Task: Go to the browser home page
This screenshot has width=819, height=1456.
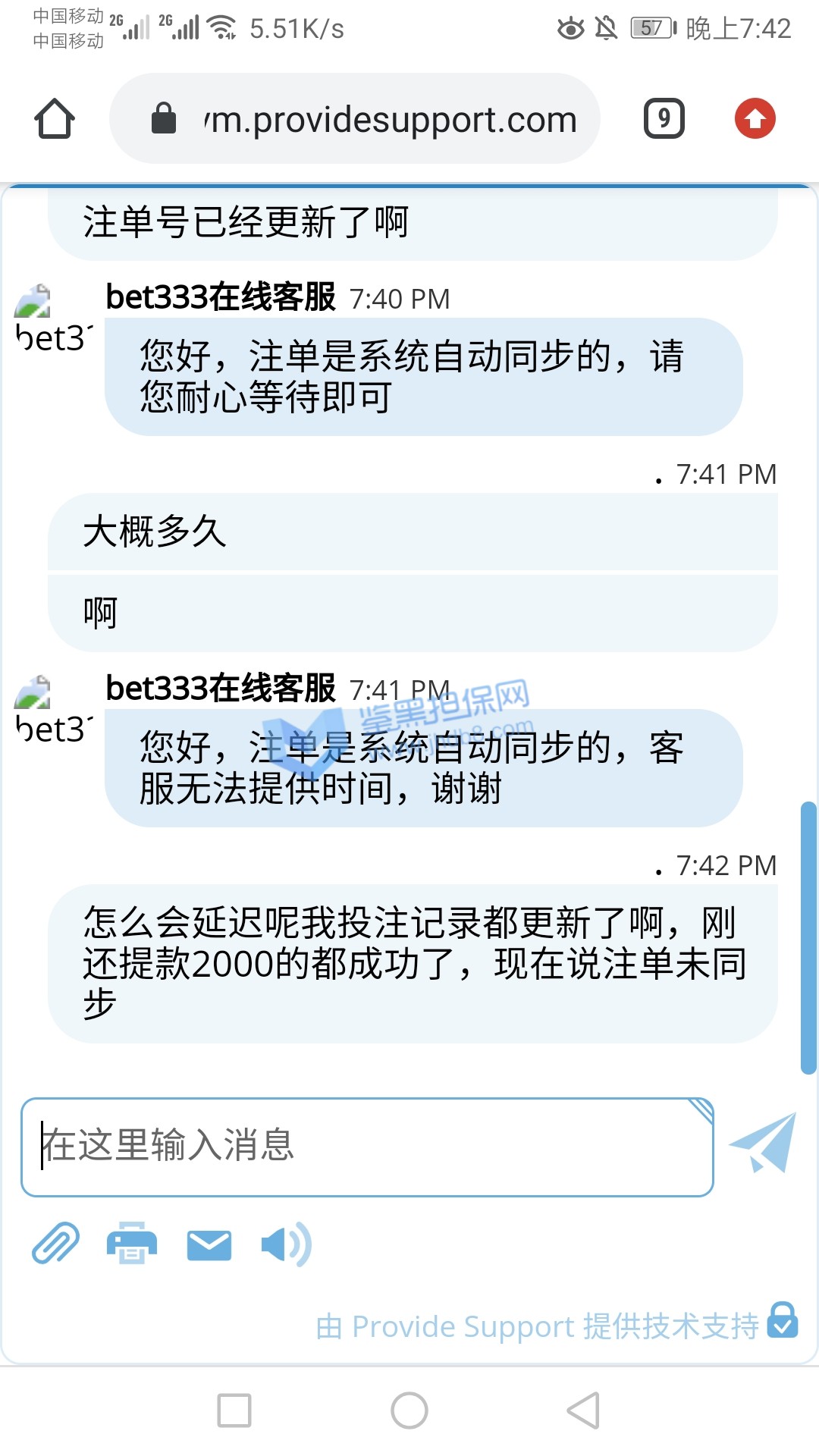Action: click(x=55, y=119)
